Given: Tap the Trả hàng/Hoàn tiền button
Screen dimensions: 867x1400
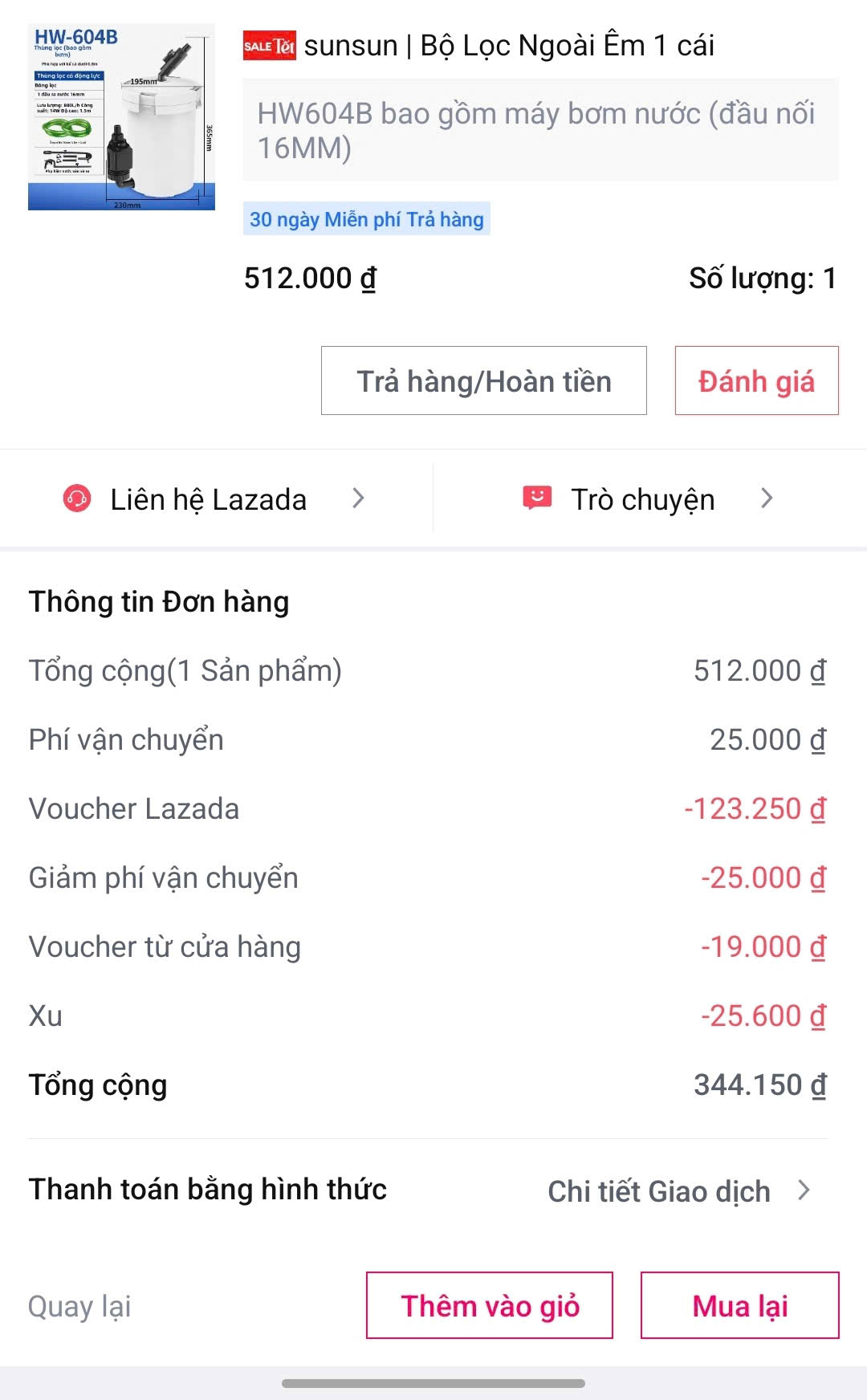Looking at the screenshot, I should point(483,381).
